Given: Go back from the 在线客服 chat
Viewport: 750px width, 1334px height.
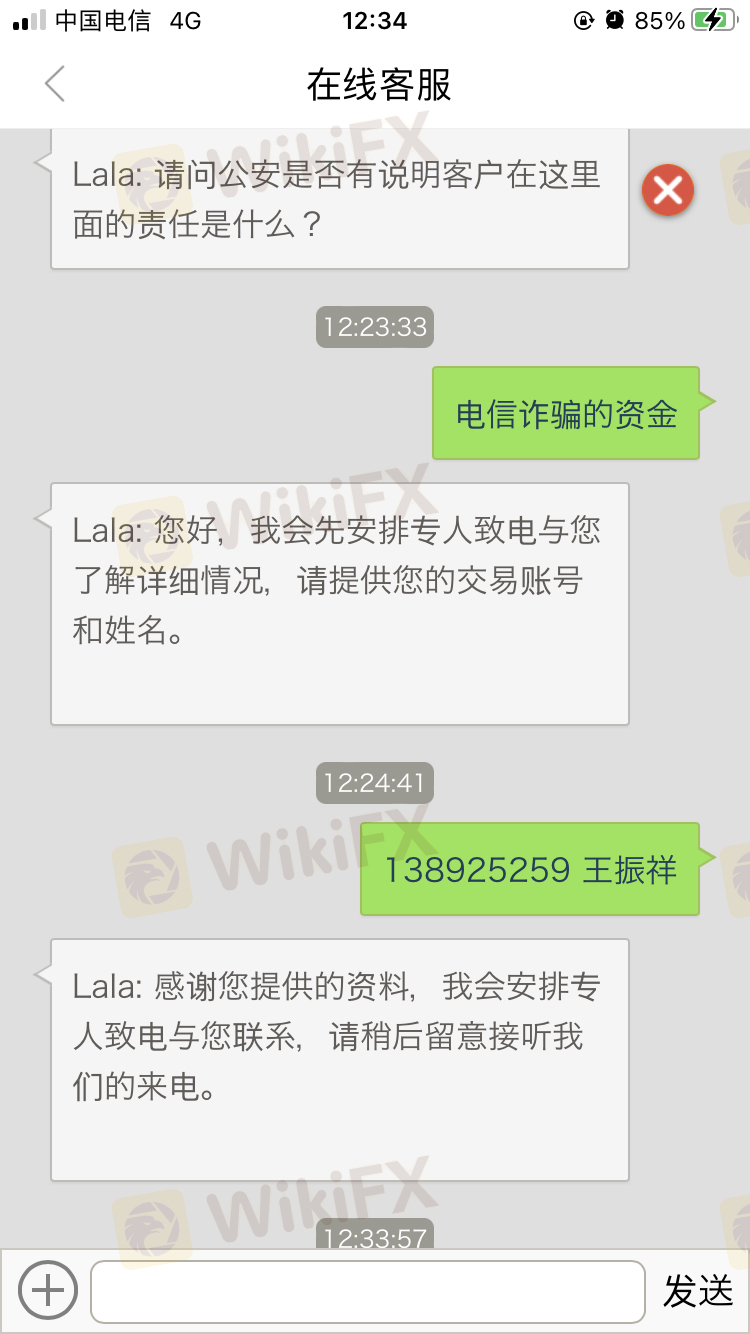Looking at the screenshot, I should coord(55,84).
